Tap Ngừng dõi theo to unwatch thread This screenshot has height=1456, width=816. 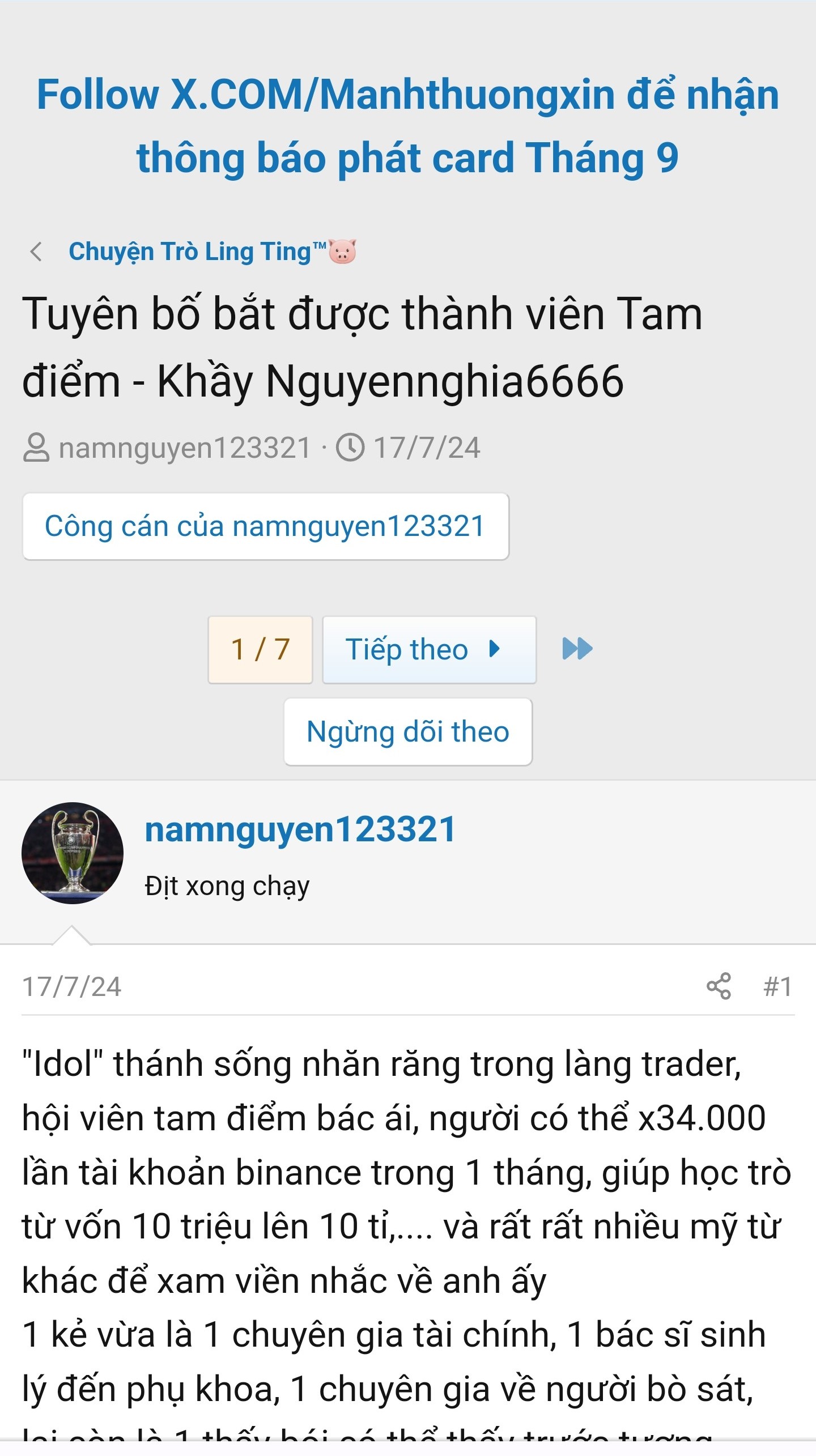(x=407, y=731)
